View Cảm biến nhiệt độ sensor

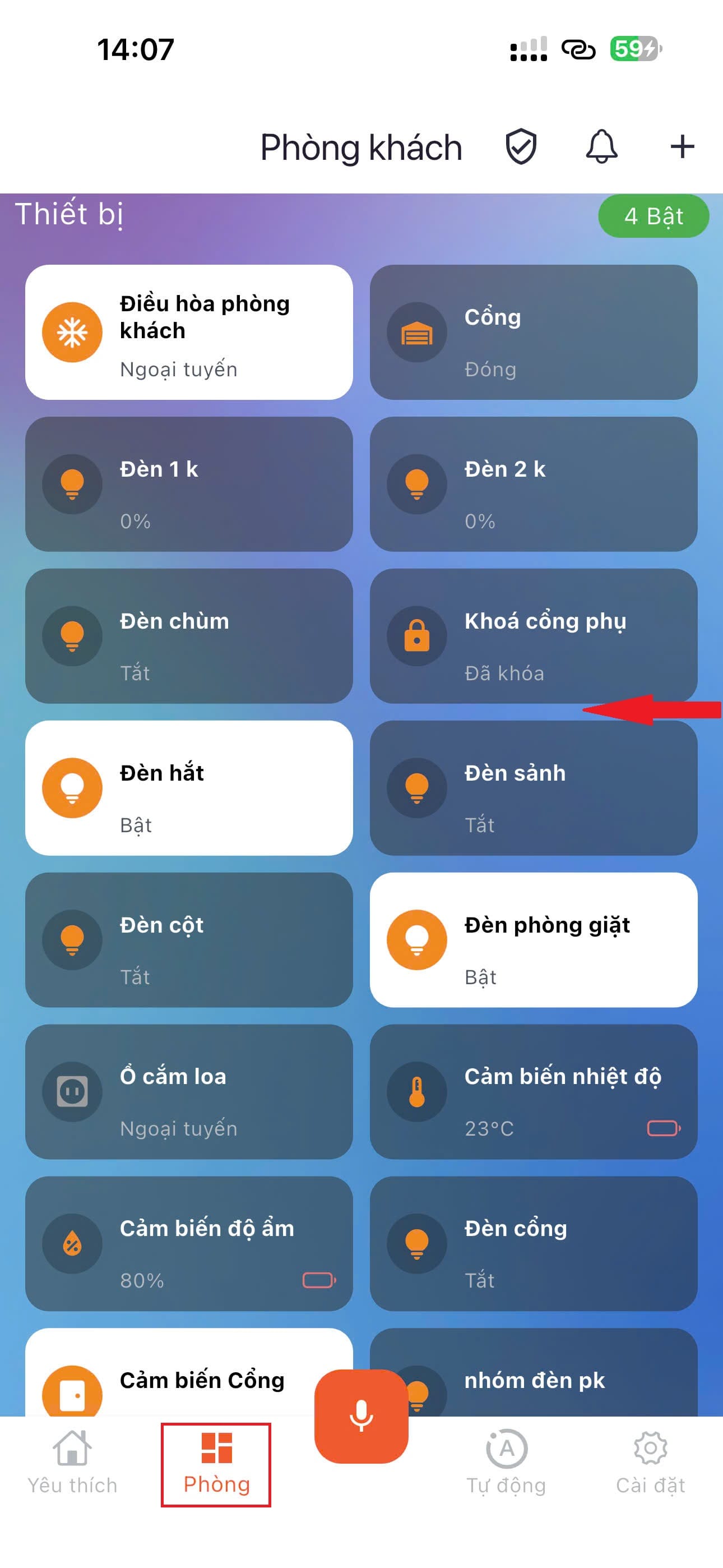533,1091
